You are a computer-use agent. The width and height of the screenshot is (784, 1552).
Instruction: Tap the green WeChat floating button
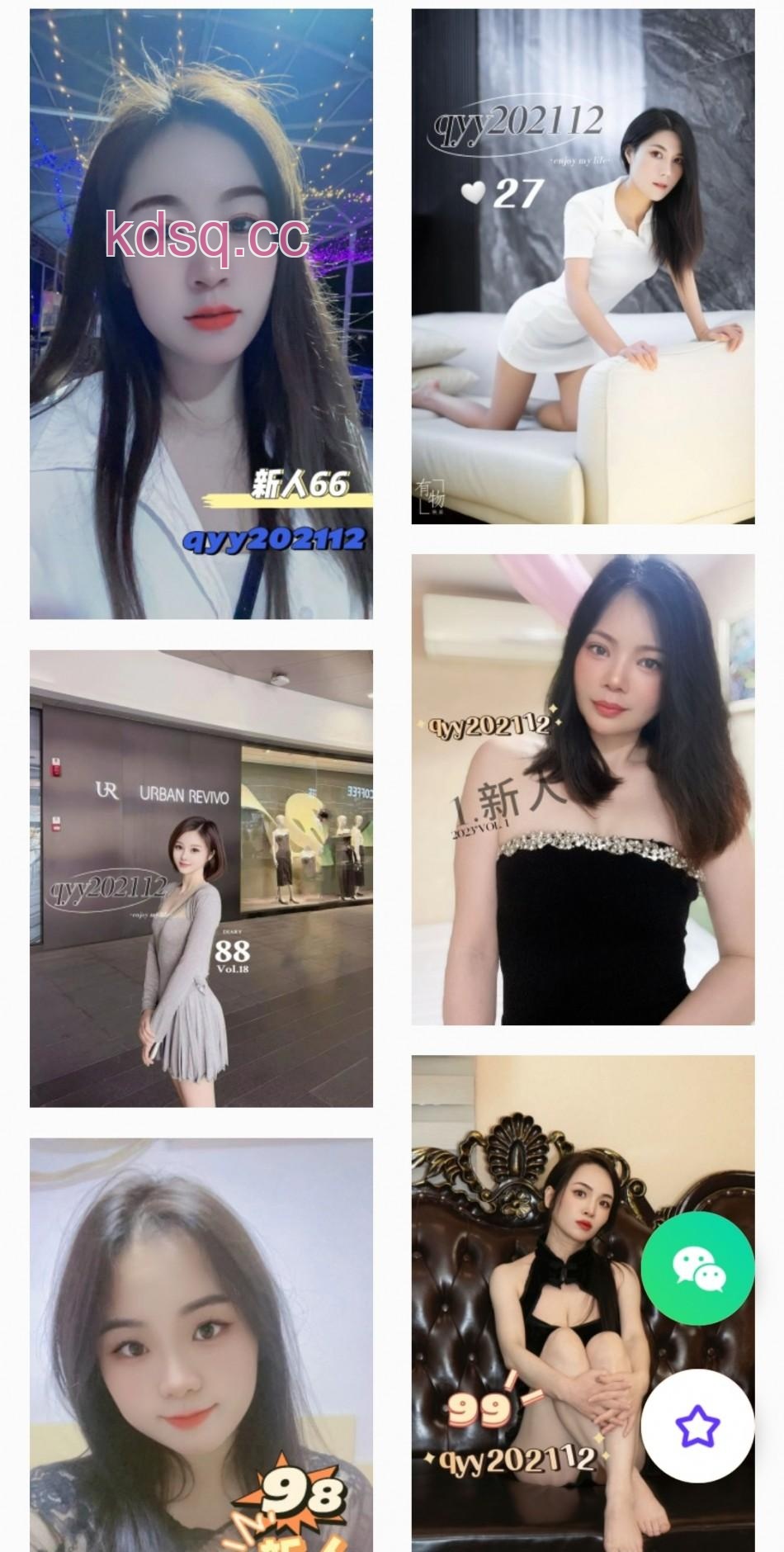tap(697, 1267)
